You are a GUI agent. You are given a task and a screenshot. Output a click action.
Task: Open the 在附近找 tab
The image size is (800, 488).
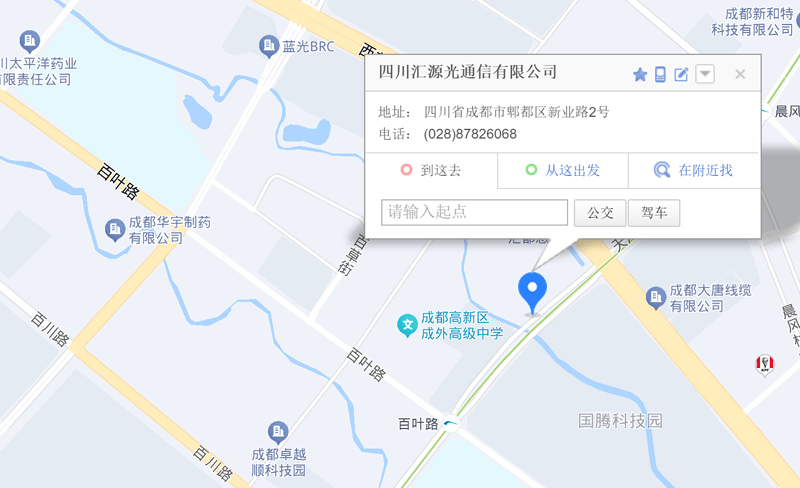pos(694,170)
